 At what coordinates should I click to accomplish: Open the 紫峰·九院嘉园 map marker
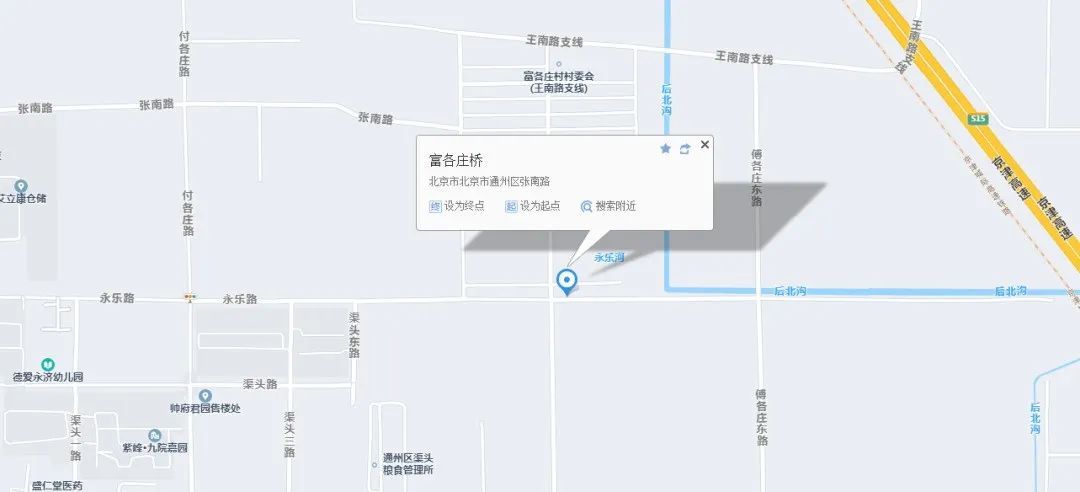coord(154,436)
